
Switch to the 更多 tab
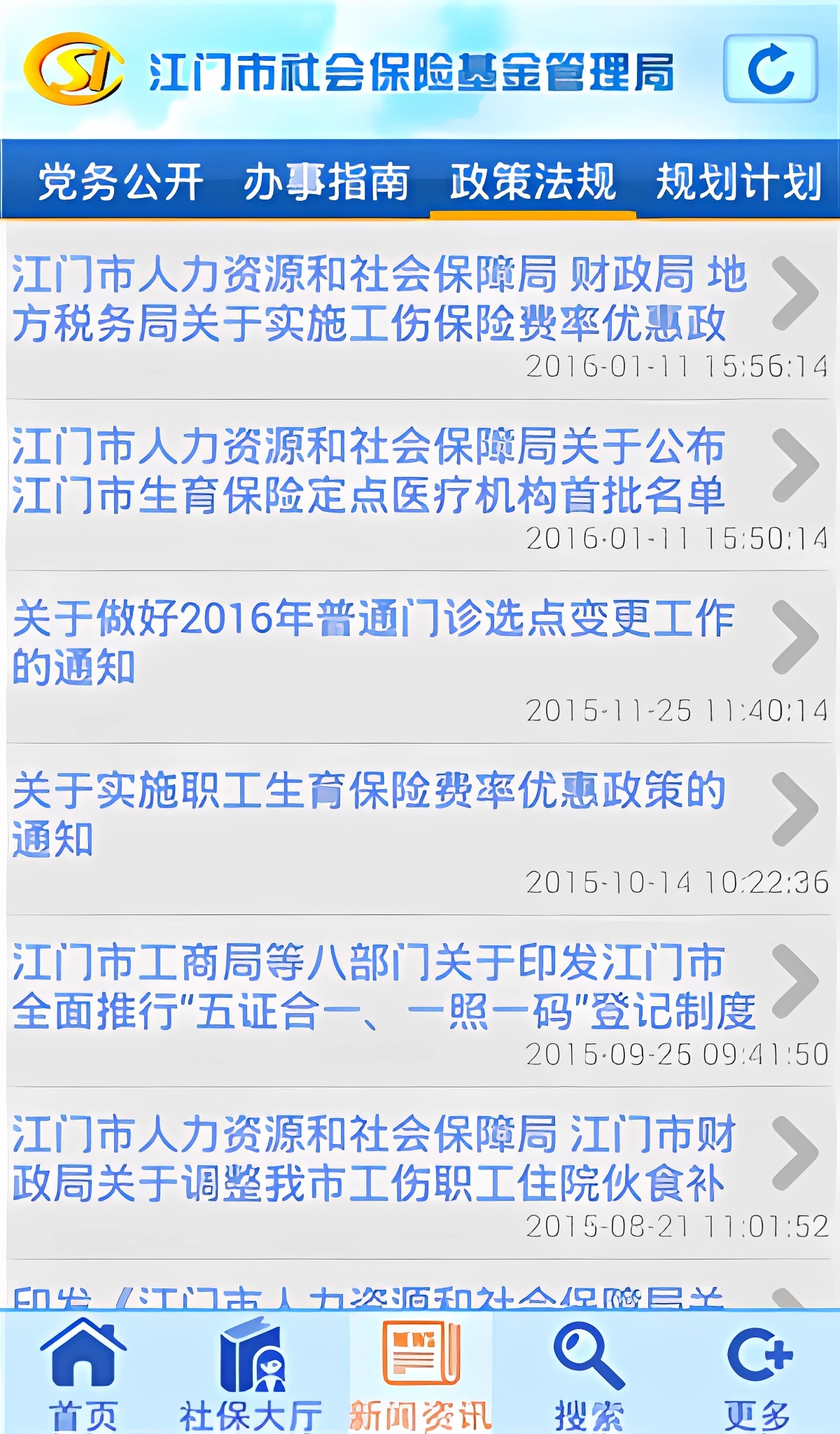point(757,1374)
